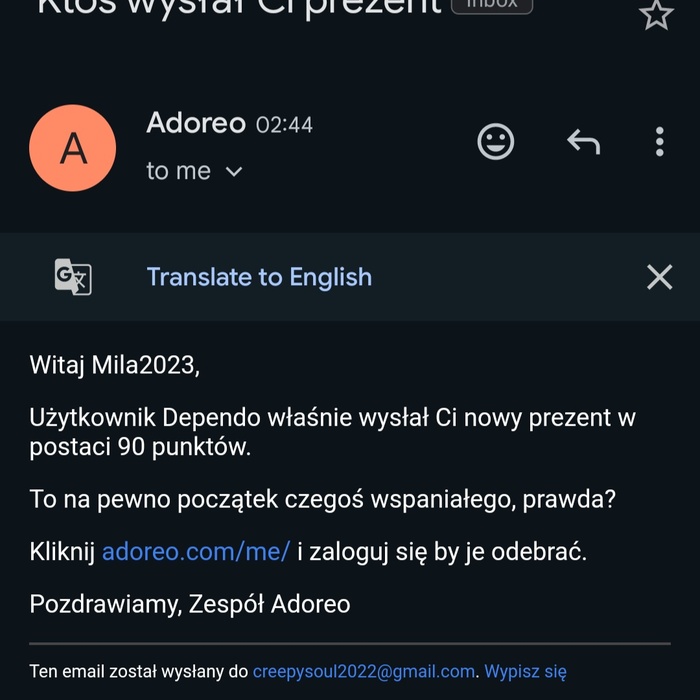700x700 pixels.
Task: Open Adoreo's sender avatar
Action: (x=73, y=148)
